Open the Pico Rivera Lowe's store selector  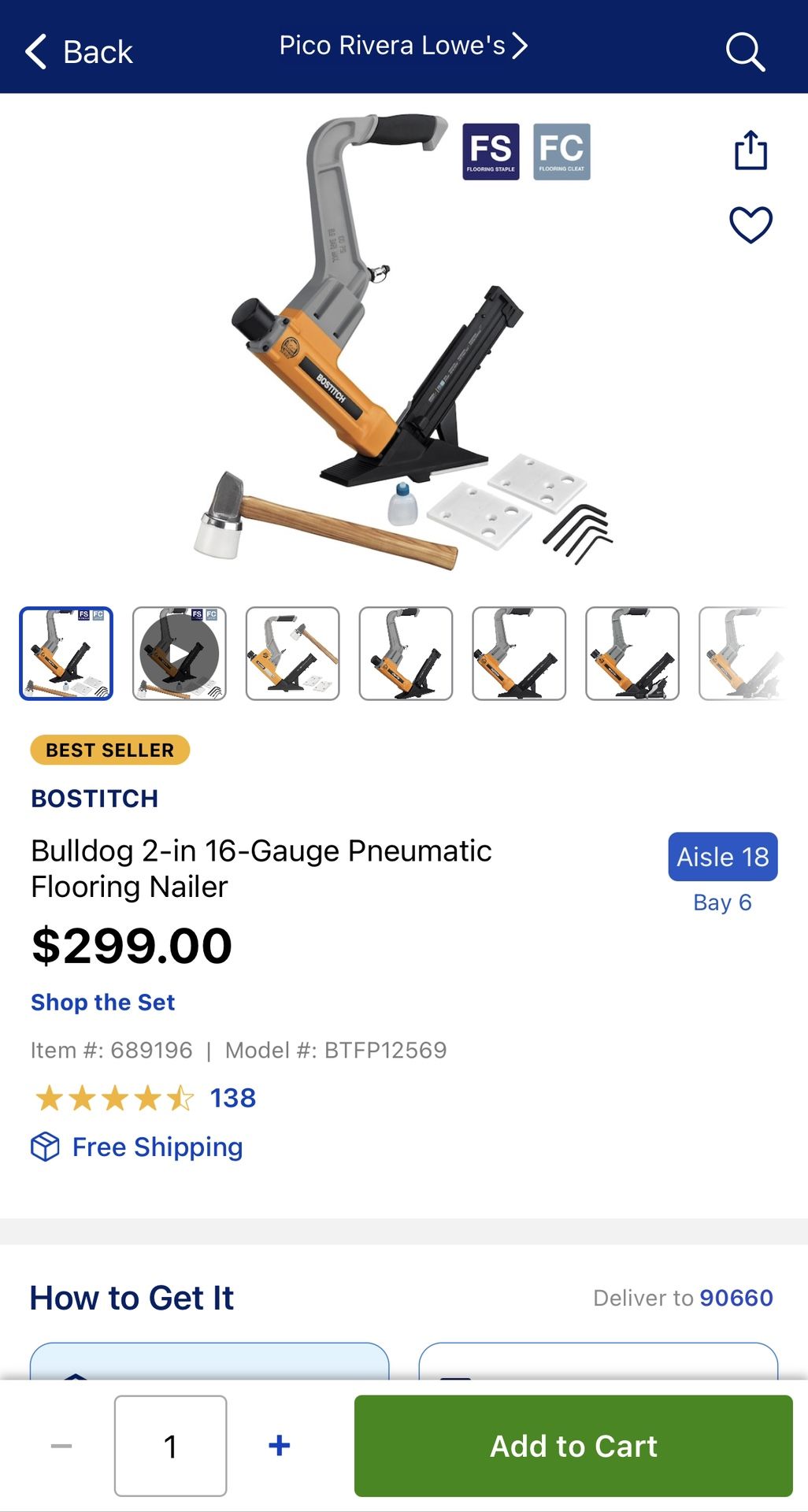[402, 46]
